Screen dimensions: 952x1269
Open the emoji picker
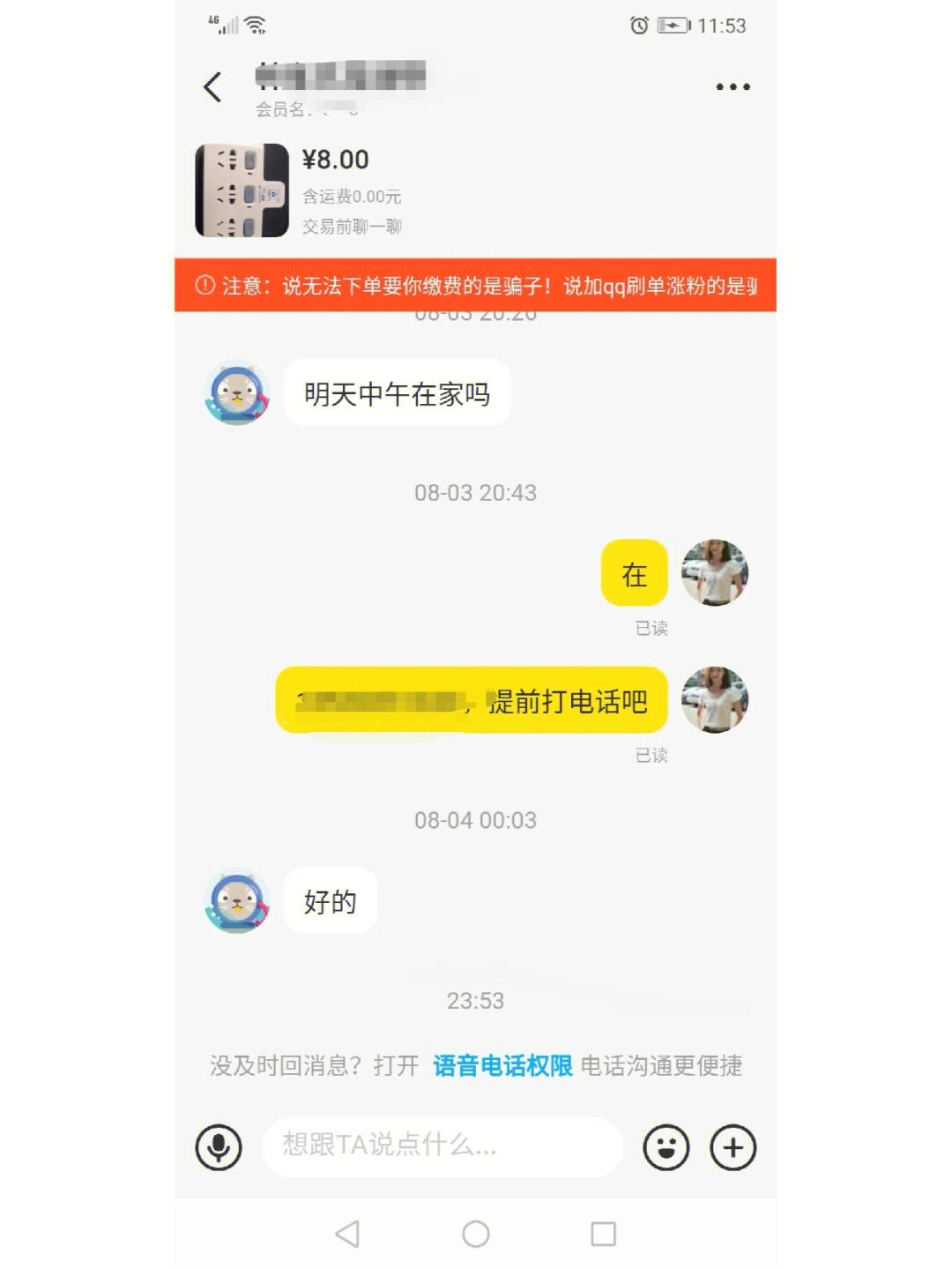(x=666, y=1147)
